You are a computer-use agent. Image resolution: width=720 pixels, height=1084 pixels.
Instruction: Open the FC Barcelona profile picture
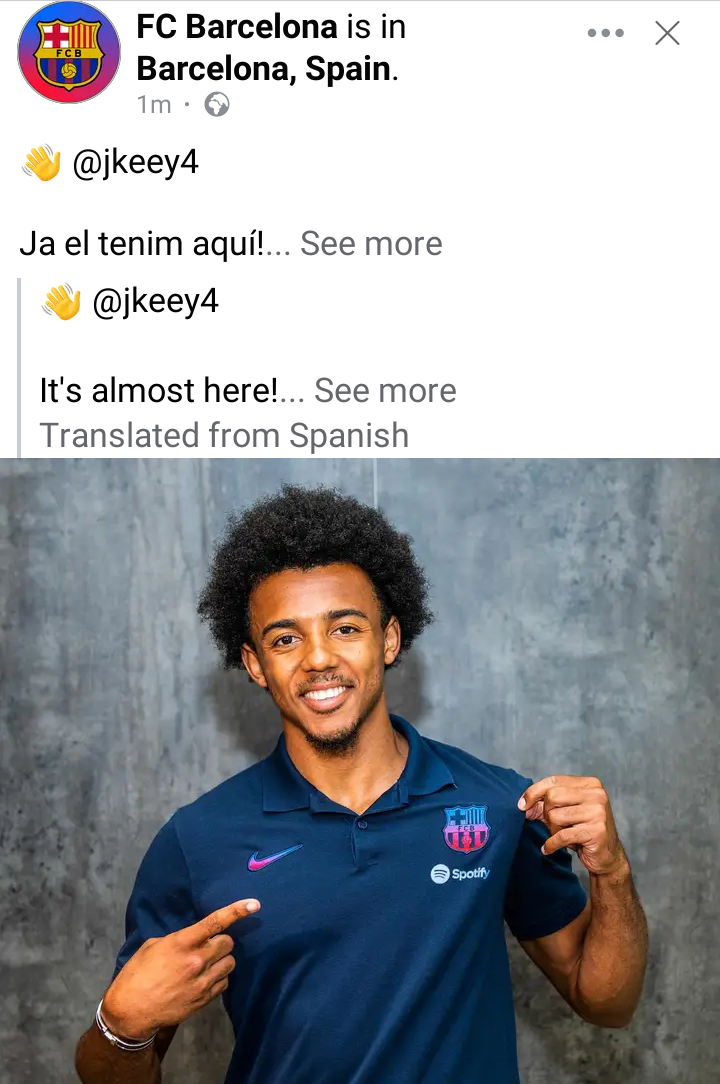click(x=69, y=53)
